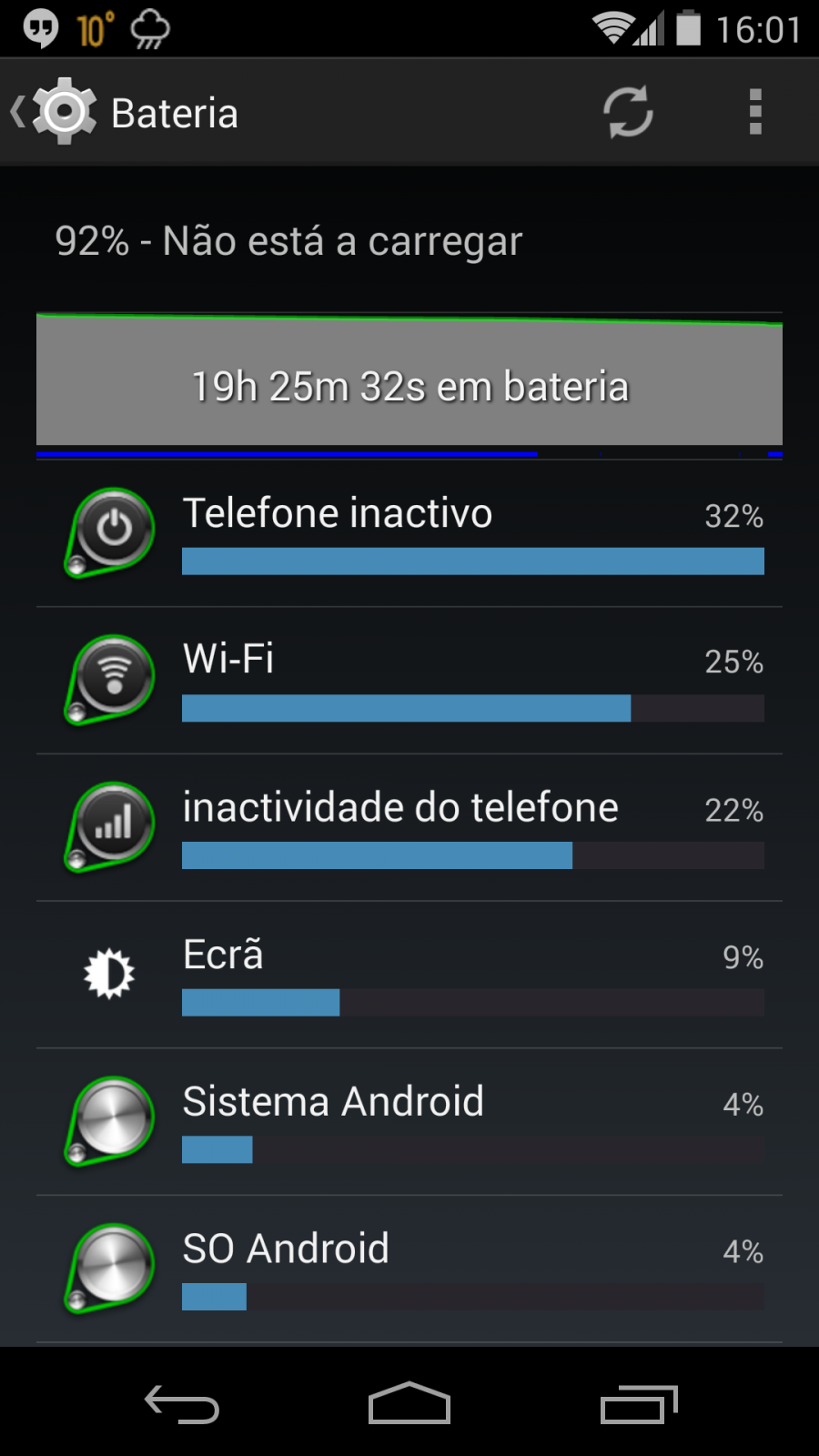819x1456 pixels.
Task: Open the battery history graph
Action: [x=409, y=384]
